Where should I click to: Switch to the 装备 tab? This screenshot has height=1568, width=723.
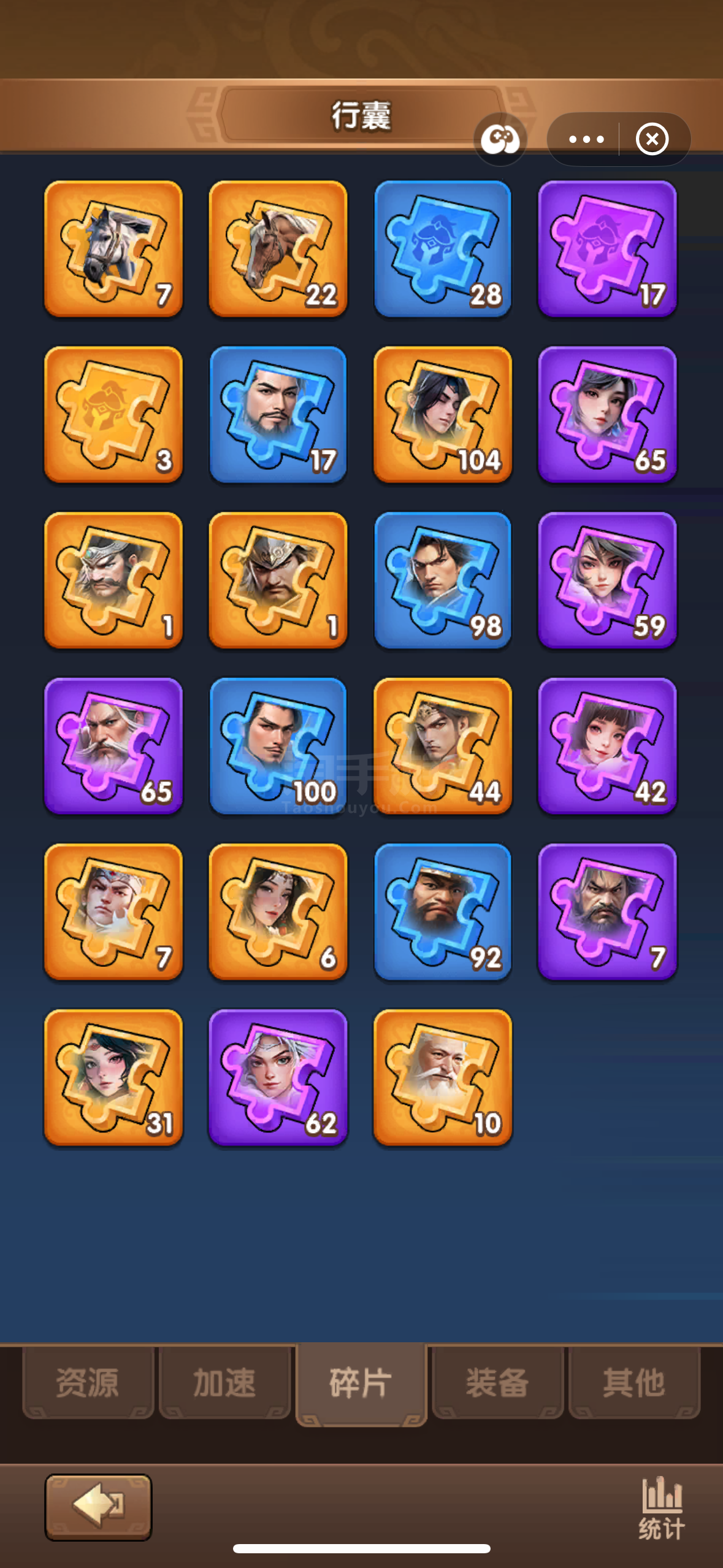497,1383
